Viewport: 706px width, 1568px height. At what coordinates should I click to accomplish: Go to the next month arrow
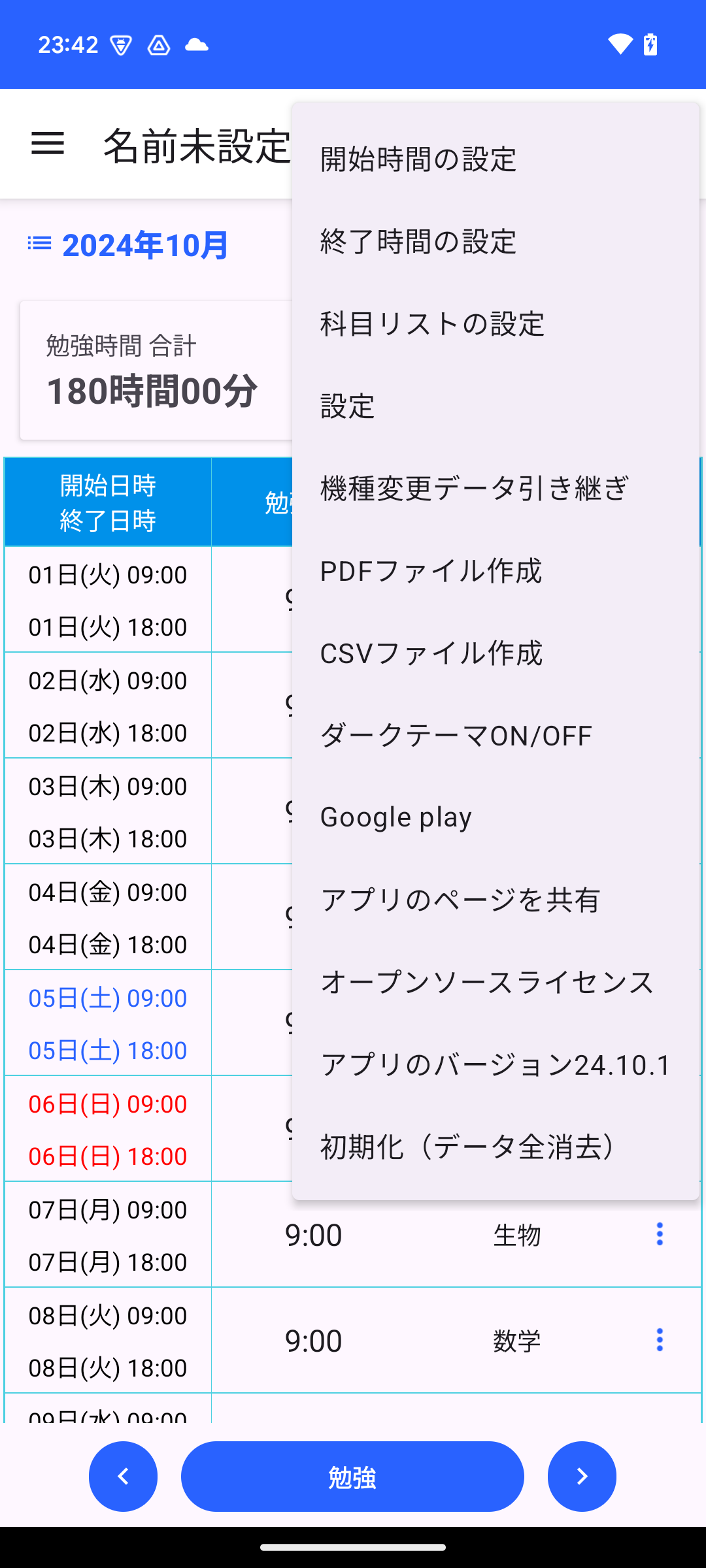coord(582,1477)
